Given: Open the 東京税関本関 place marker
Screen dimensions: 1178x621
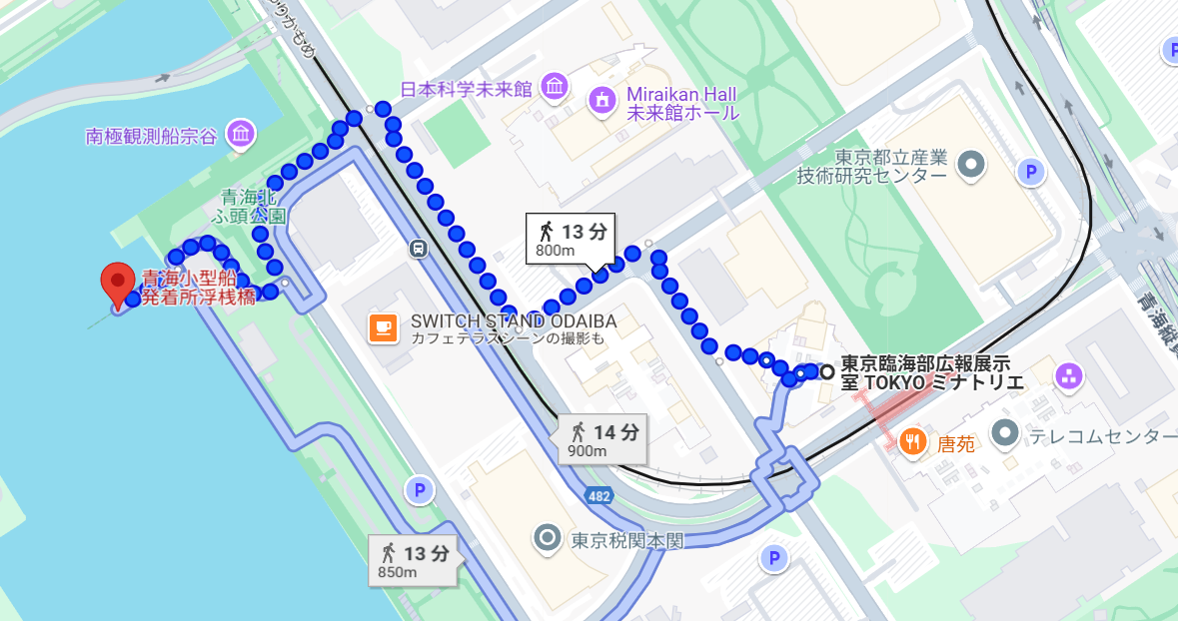Looking at the screenshot, I should [547, 539].
